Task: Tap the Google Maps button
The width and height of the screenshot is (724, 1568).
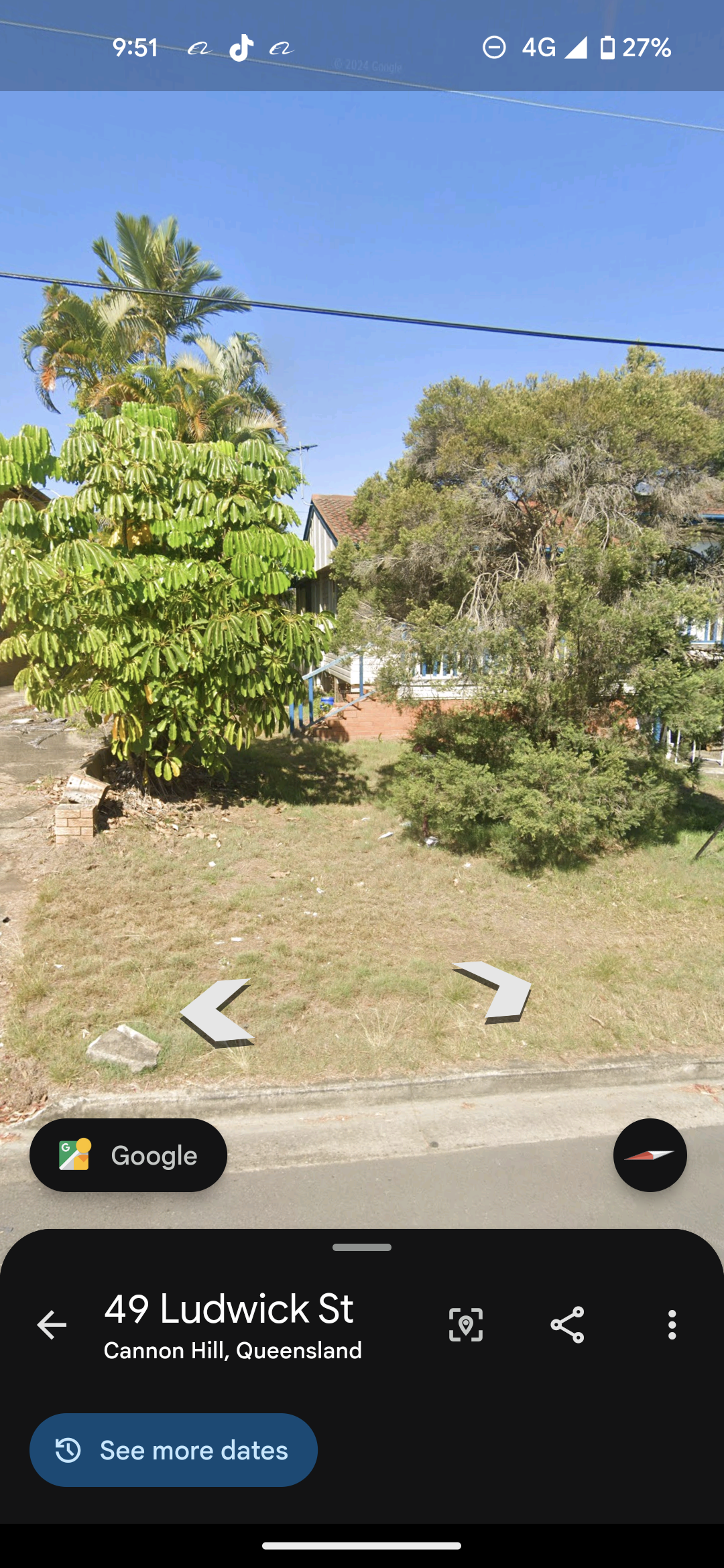Action: tap(128, 1155)
